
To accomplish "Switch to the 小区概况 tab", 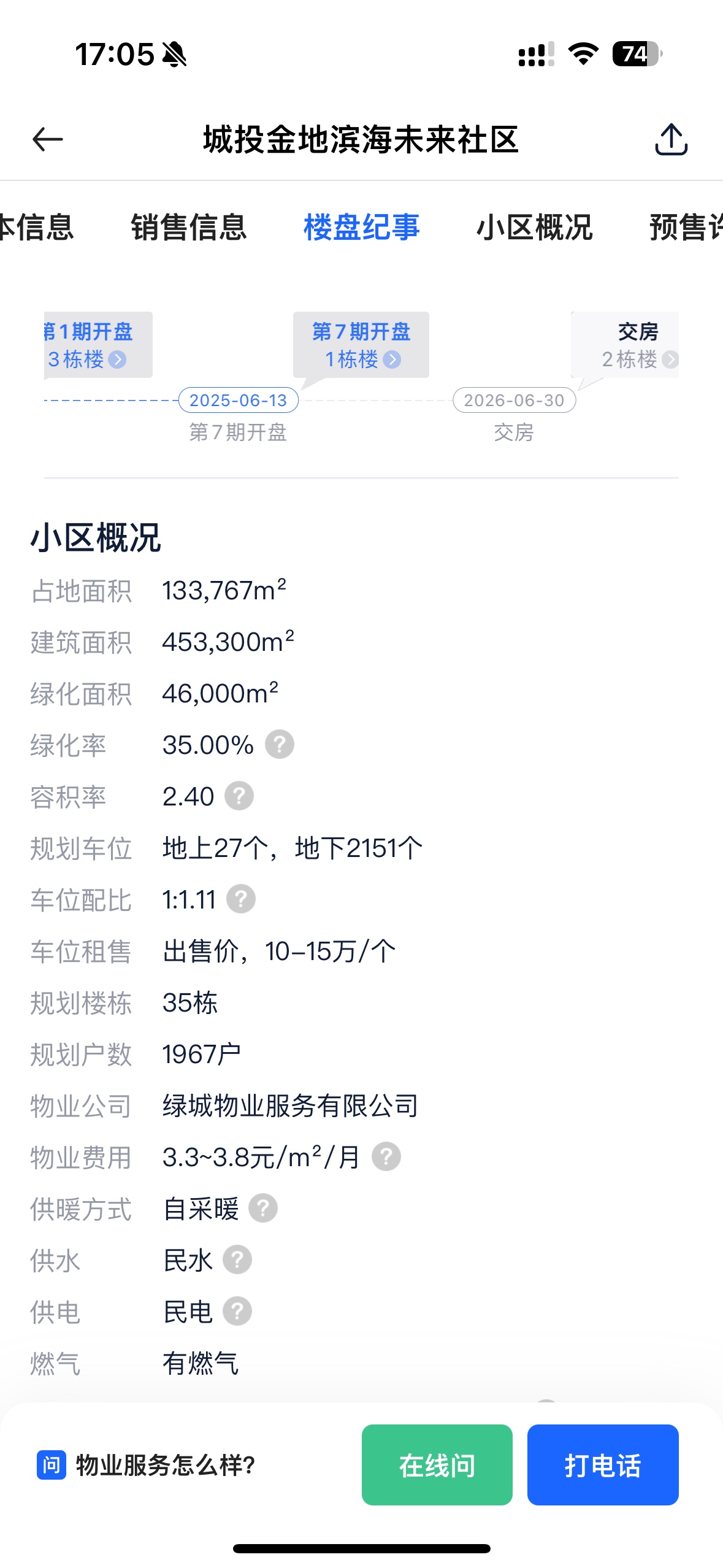I will 534,228.
